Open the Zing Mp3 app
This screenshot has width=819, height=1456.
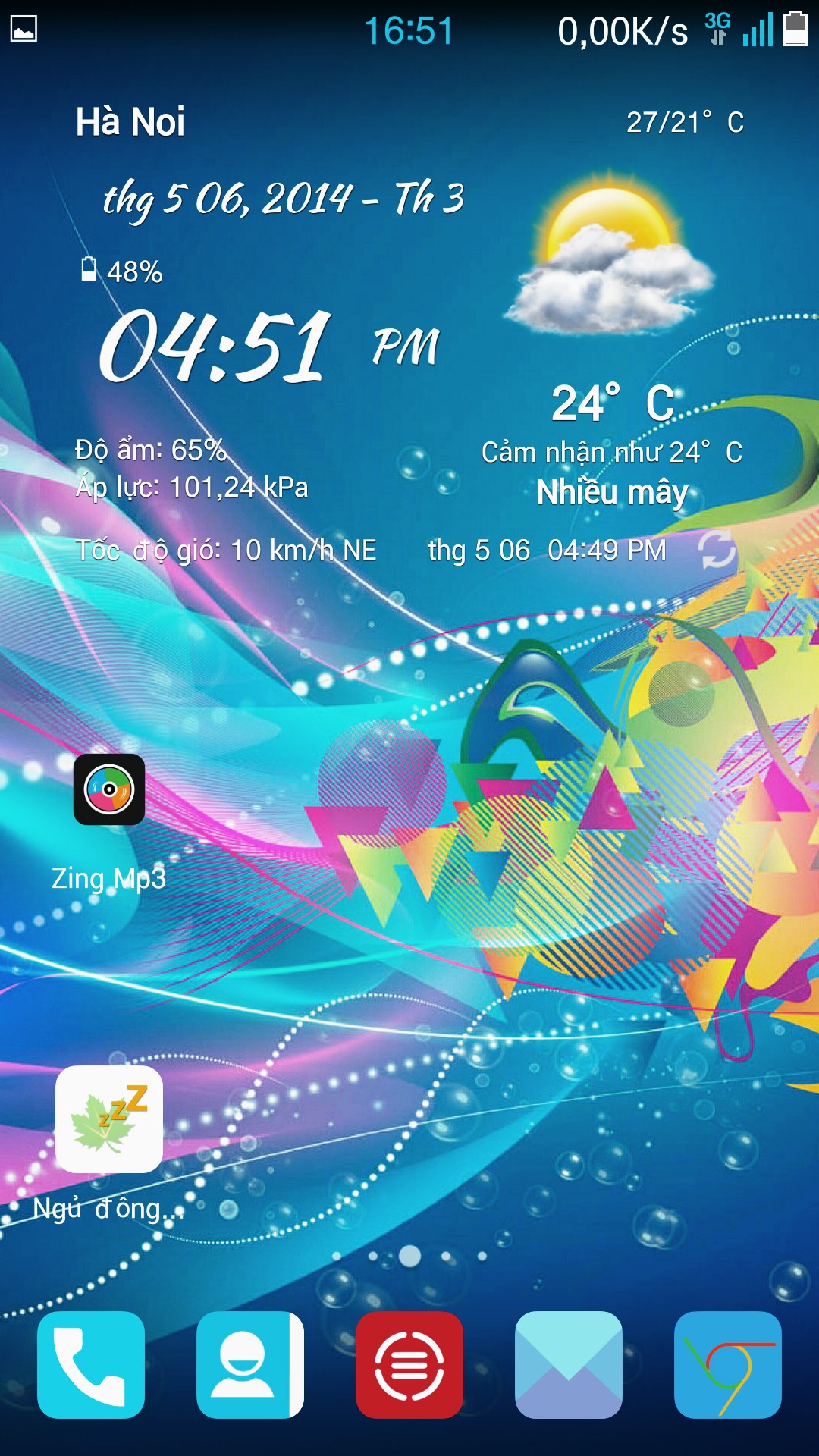pos(109,789)
